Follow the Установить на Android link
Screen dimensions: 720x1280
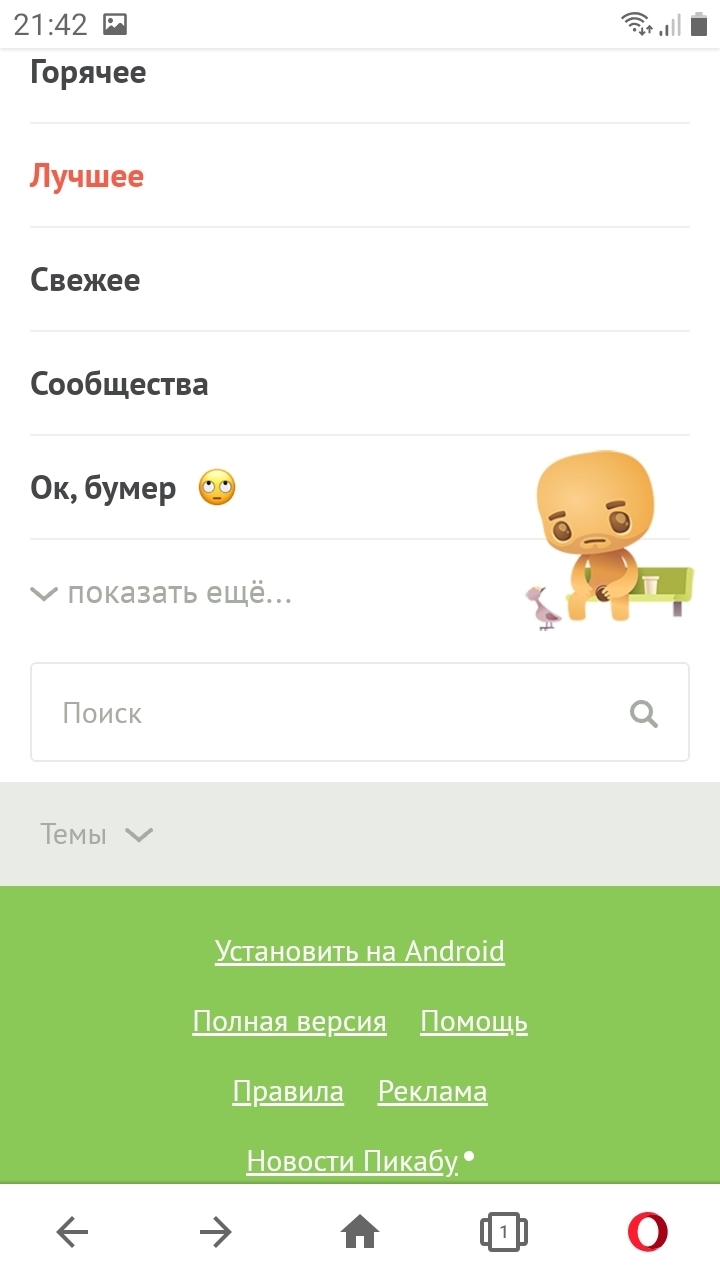pos(360,951)
